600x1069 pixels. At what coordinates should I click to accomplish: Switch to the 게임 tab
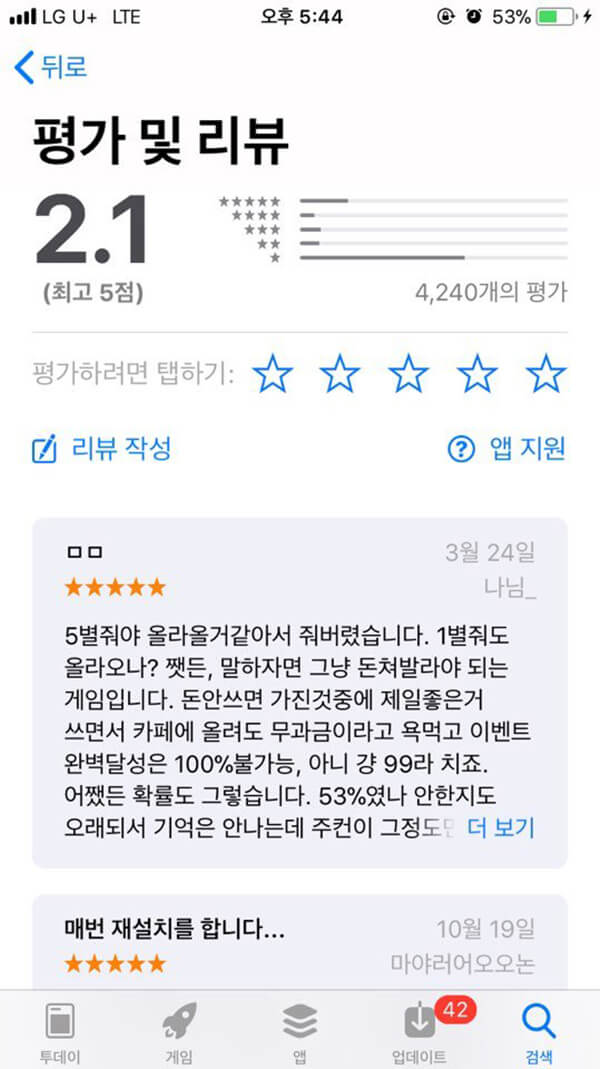pyautogui.click(x=180, y=1033)
